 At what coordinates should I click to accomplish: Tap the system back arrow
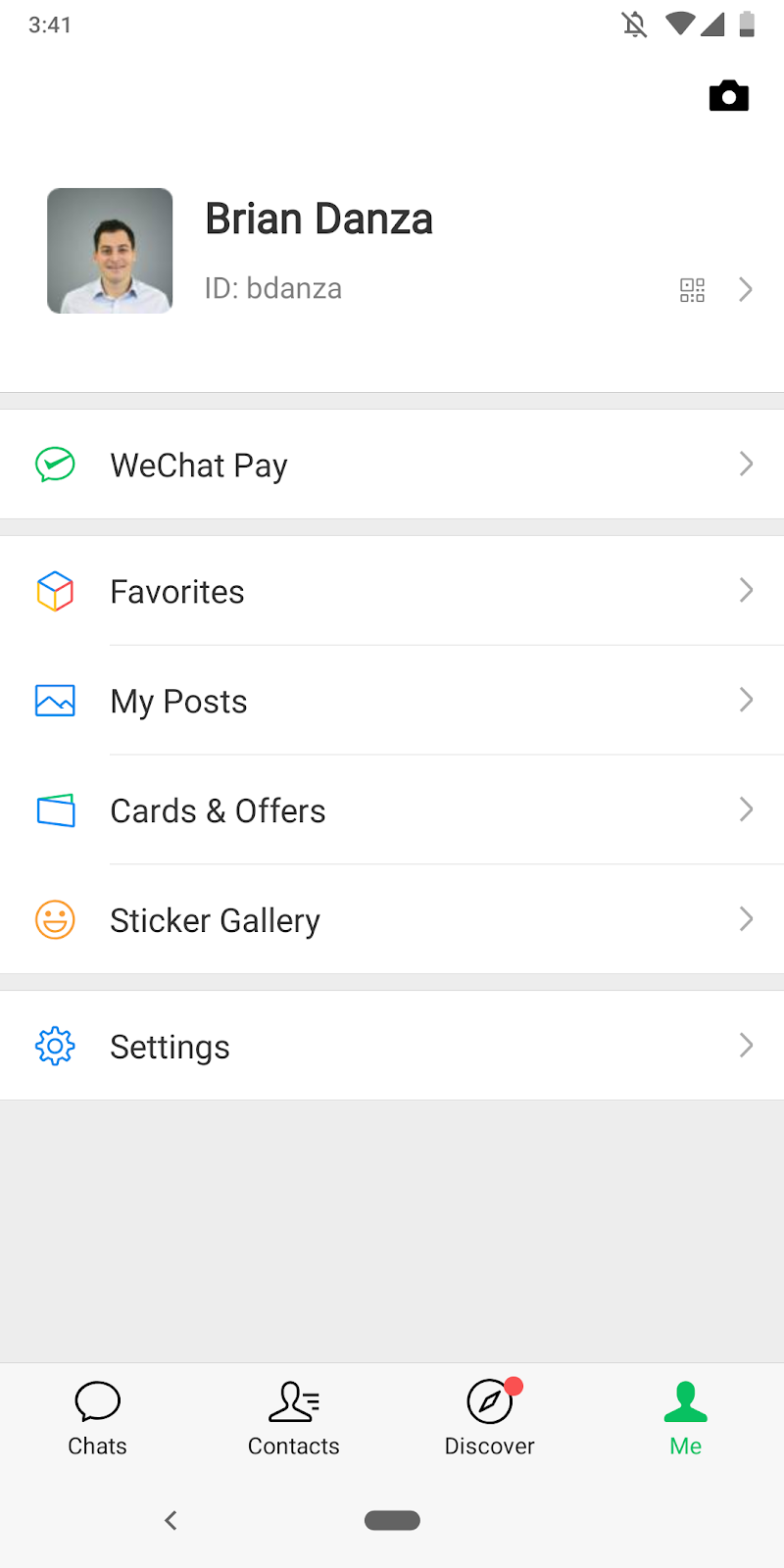171,1520
